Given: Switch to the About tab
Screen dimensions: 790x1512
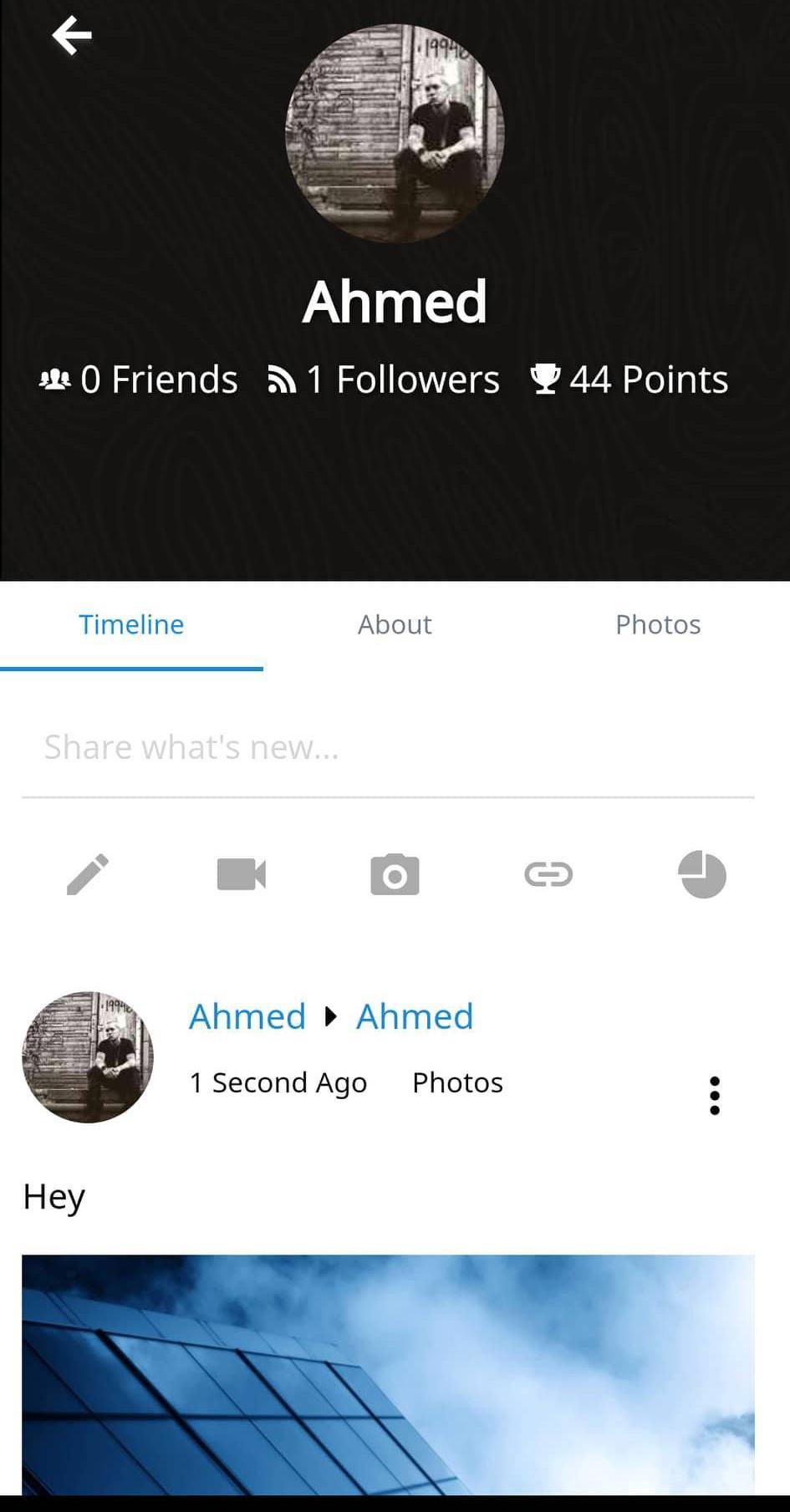Looking at the screenshot, I should pyautogui.click(x=395, y=624).
